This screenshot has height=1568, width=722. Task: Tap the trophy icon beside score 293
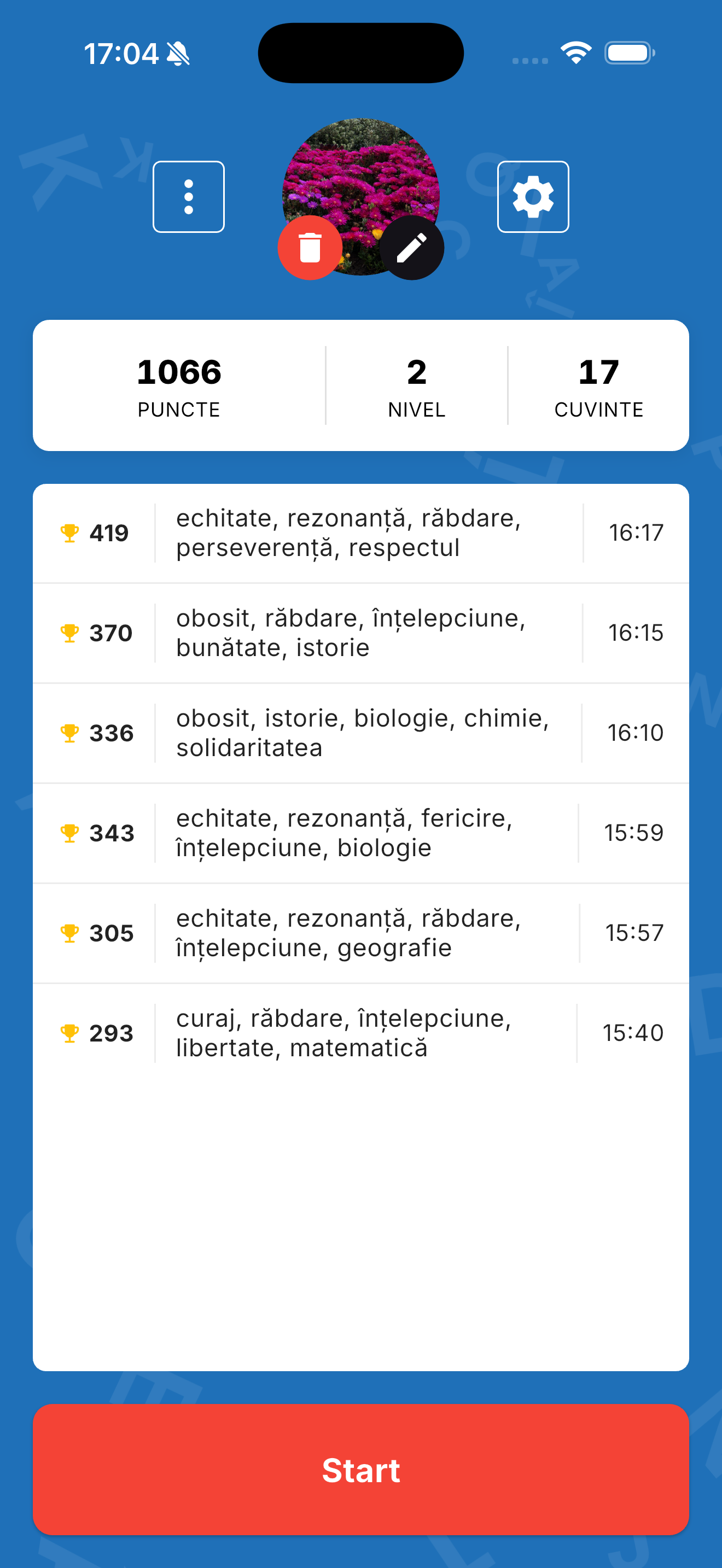click(69, 1032)
